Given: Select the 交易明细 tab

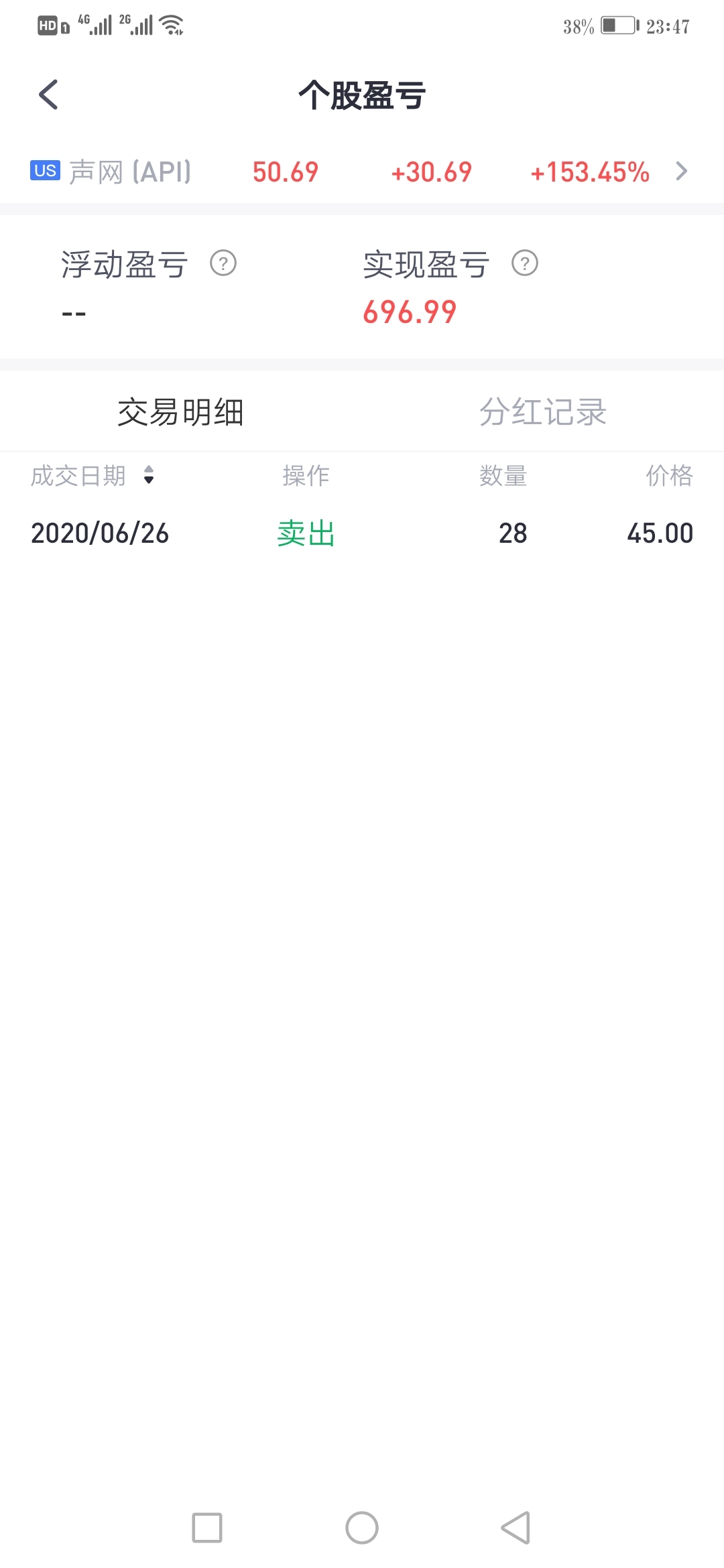Looking at the screenshot, I should point(181,411).
